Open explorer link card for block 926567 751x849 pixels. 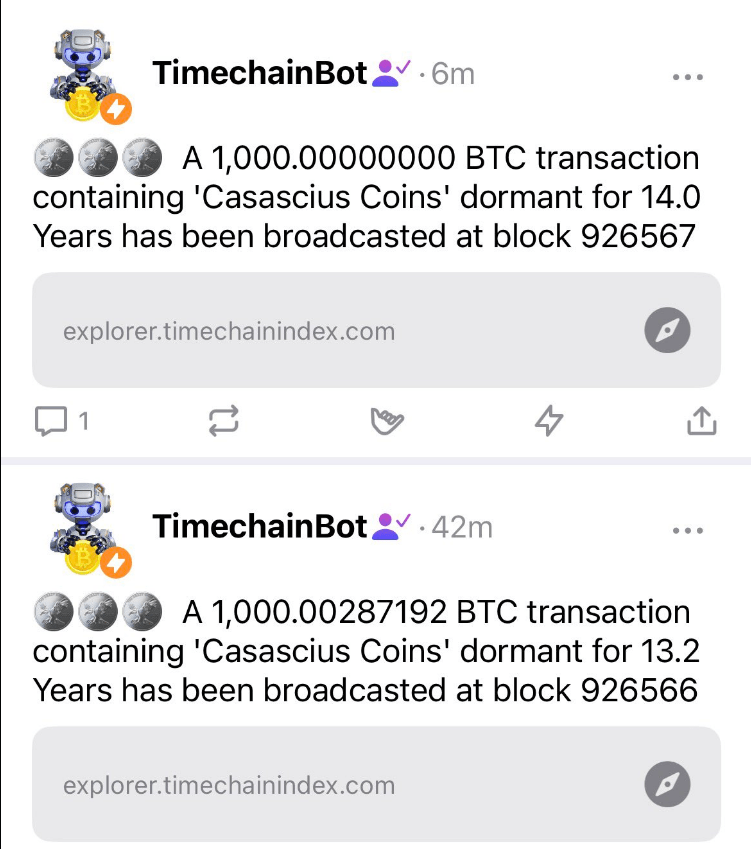coord(376,330)
